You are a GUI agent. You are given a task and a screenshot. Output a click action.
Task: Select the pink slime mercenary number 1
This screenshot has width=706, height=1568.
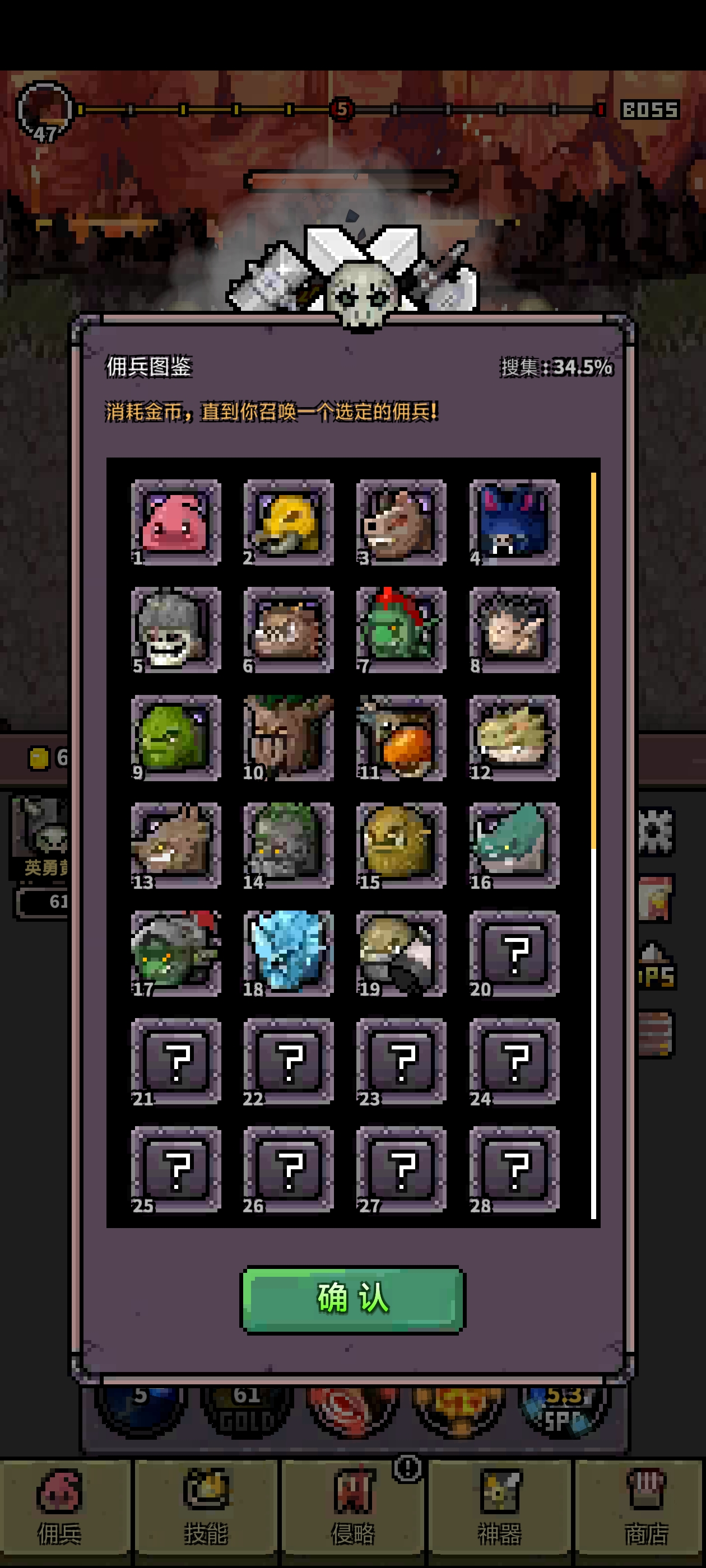tap(175, 523)
